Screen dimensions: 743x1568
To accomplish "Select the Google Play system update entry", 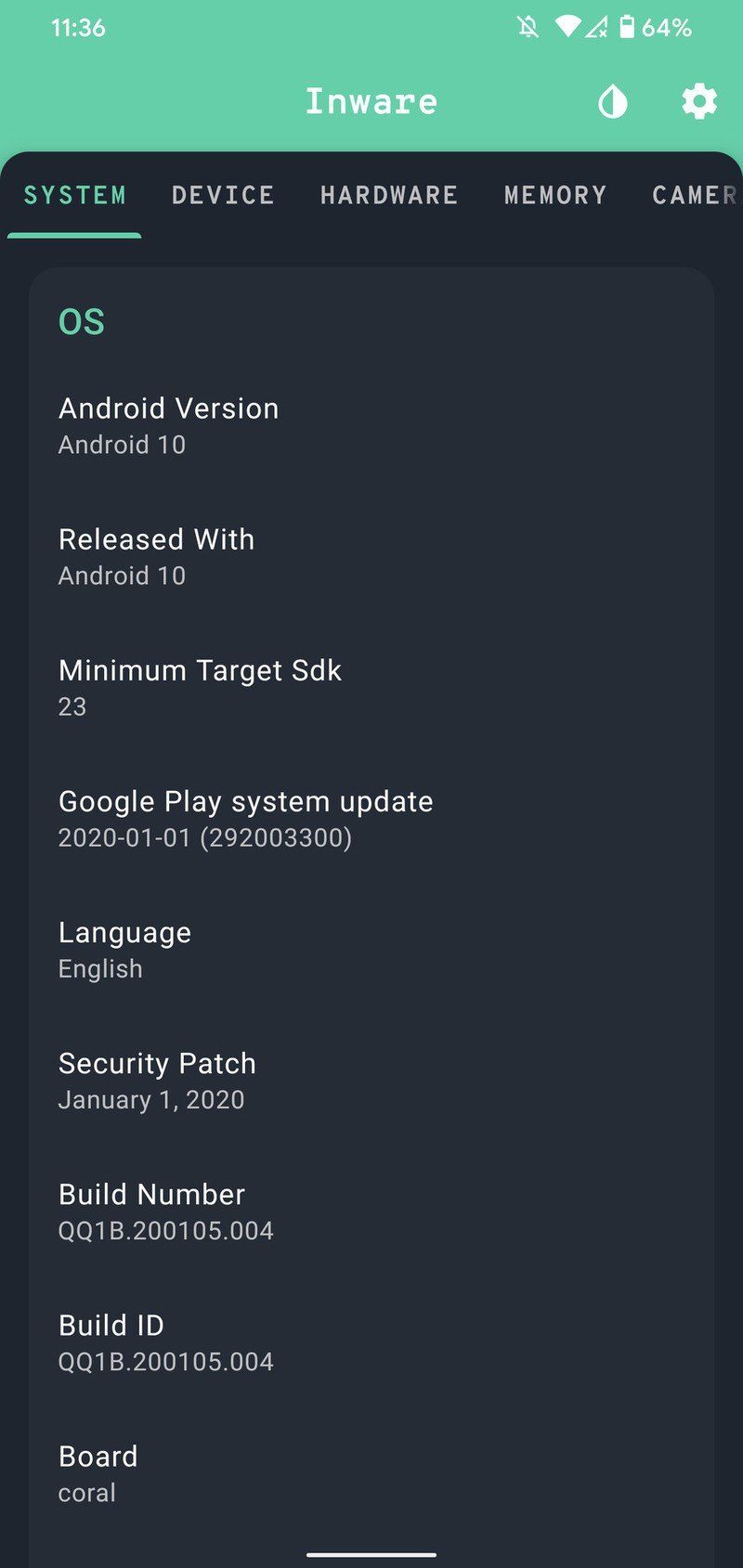I will pyautogui.click(x=245, y=819).
